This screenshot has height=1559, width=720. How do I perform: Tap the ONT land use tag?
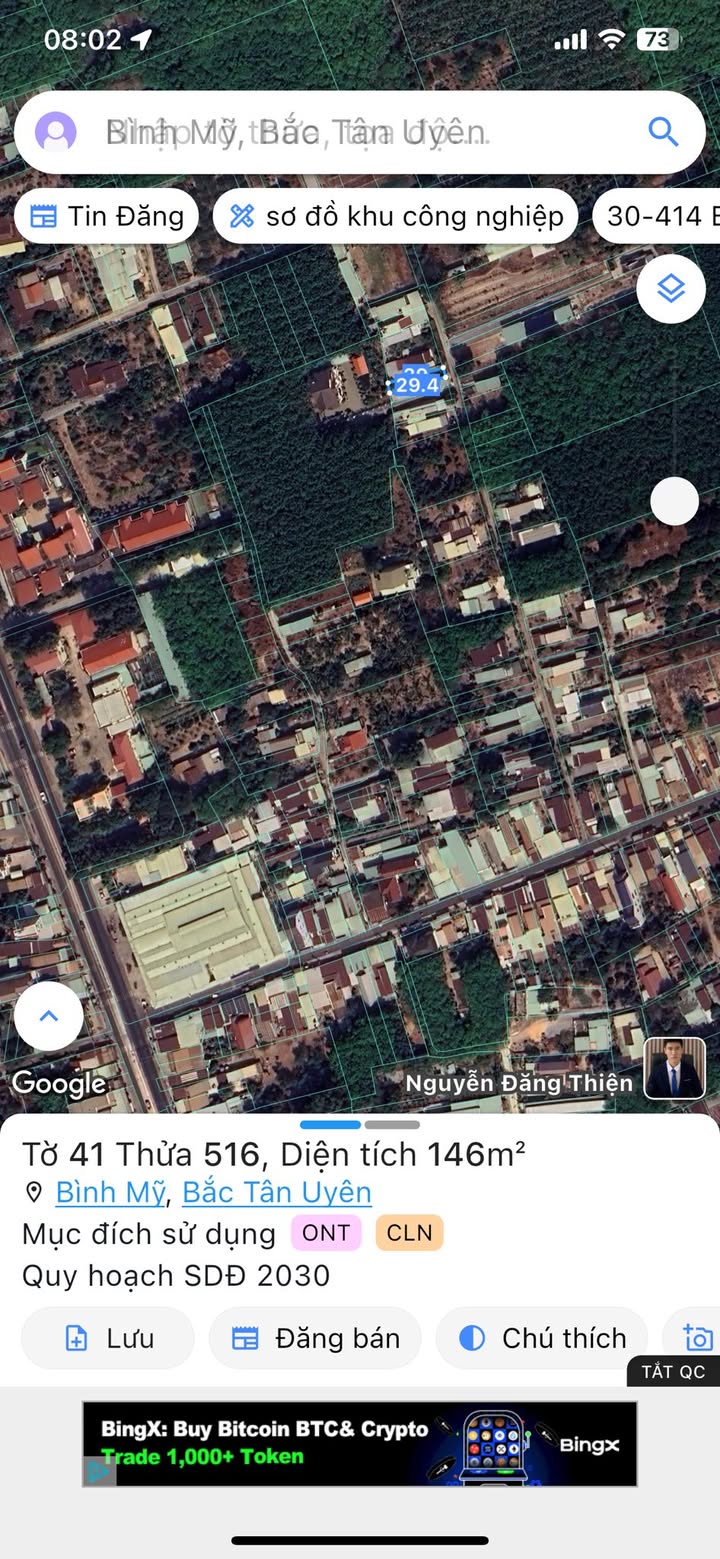pyautogui.click(x=326, y=1233)
